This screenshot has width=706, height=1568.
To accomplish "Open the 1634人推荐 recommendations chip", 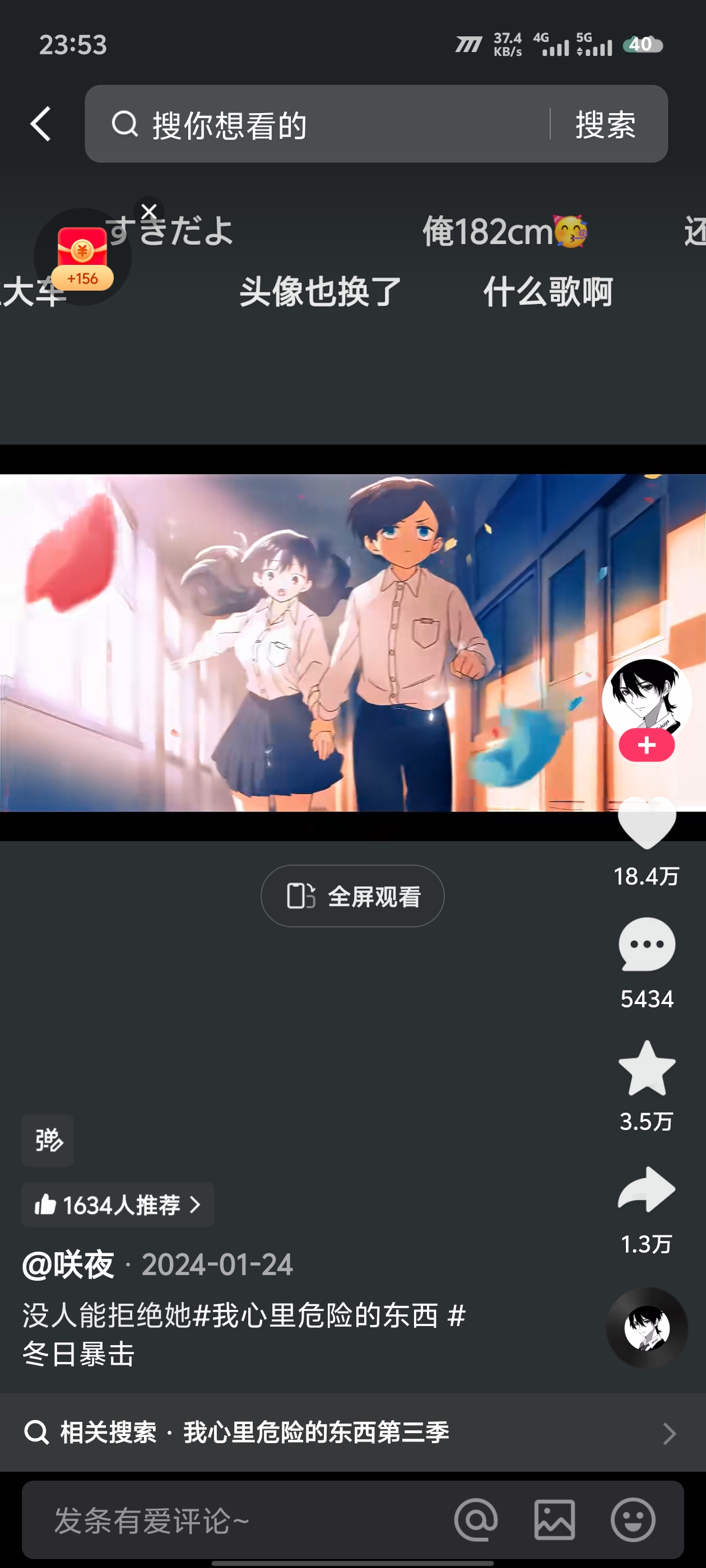I will point(118,1205).
